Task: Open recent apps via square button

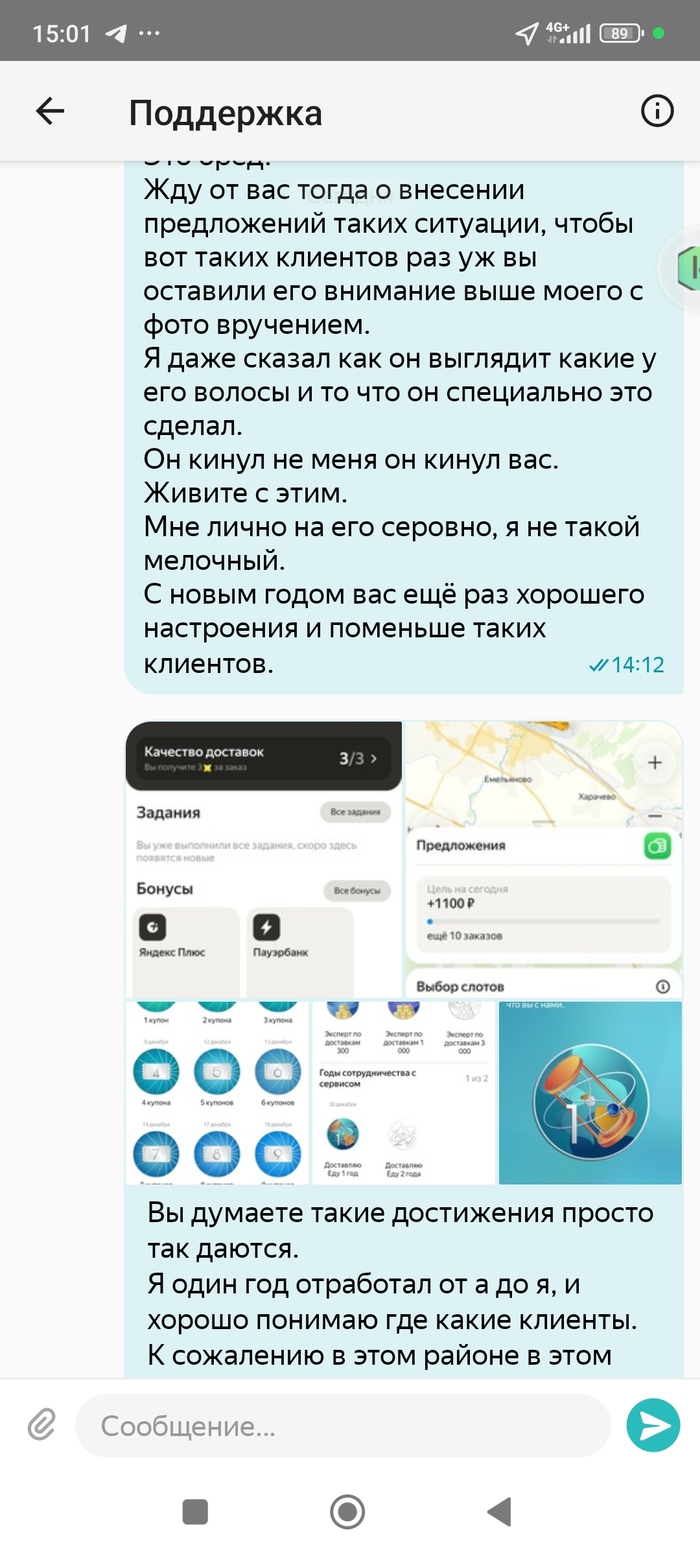Action: pos(195,1511)
